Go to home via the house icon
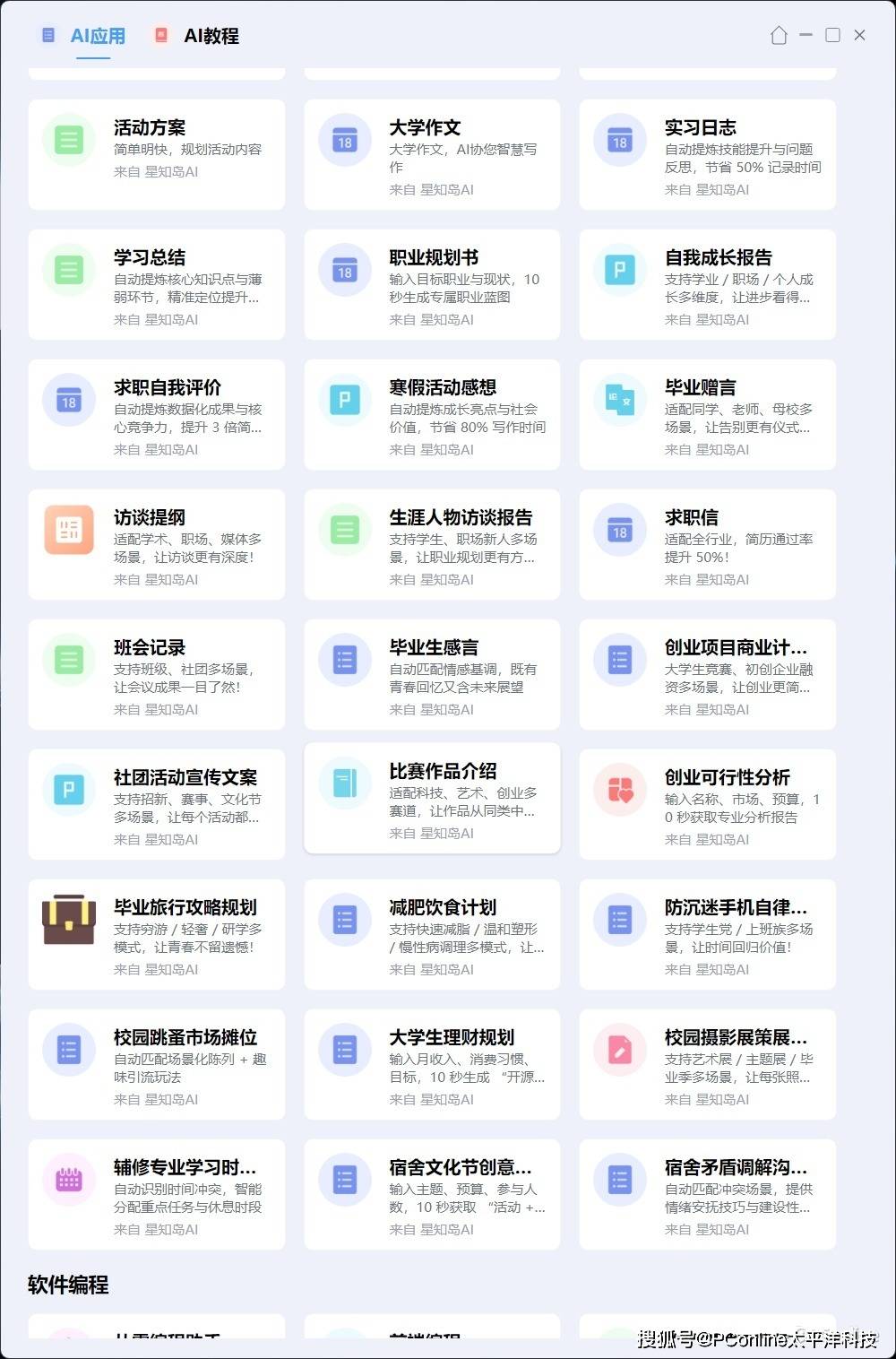896x1359 pixels. point(779,35)
